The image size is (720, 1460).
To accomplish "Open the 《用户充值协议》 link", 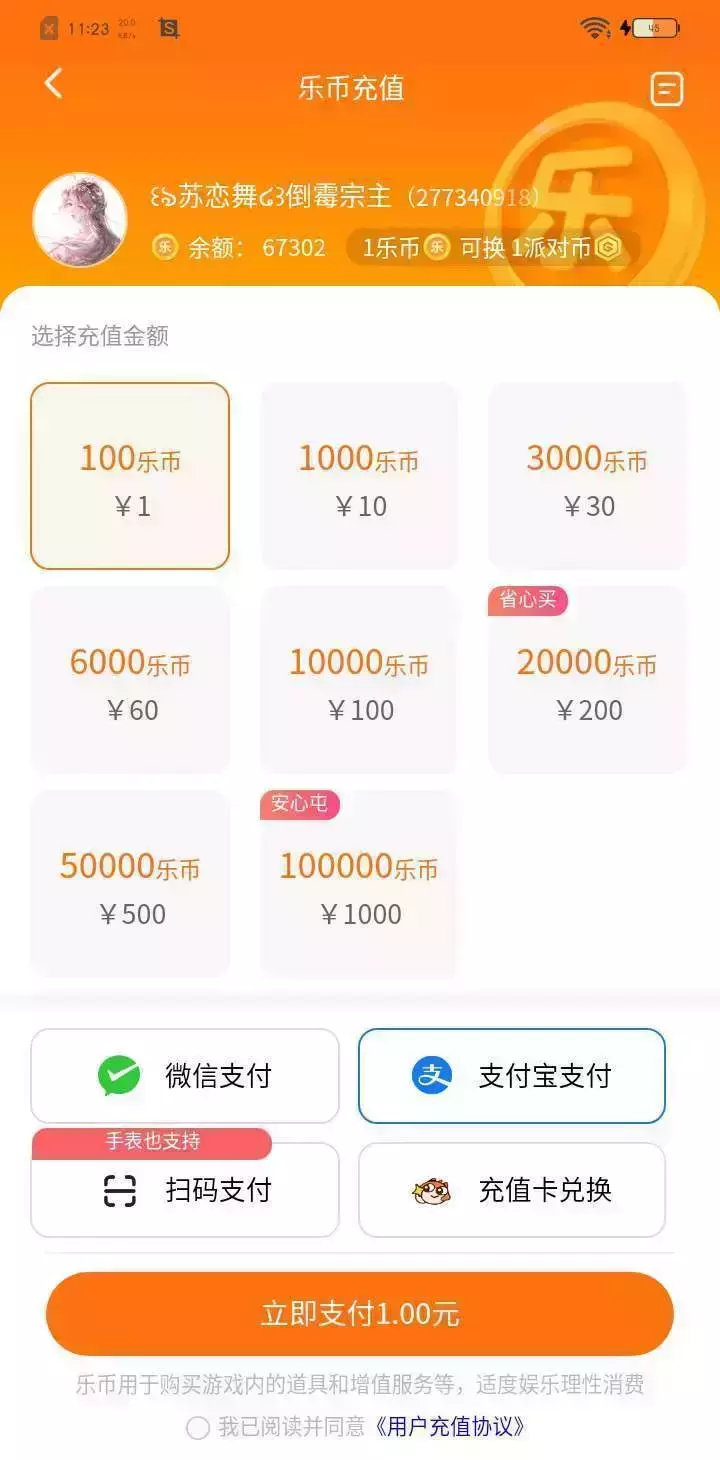I will [x=449, y=1427].
